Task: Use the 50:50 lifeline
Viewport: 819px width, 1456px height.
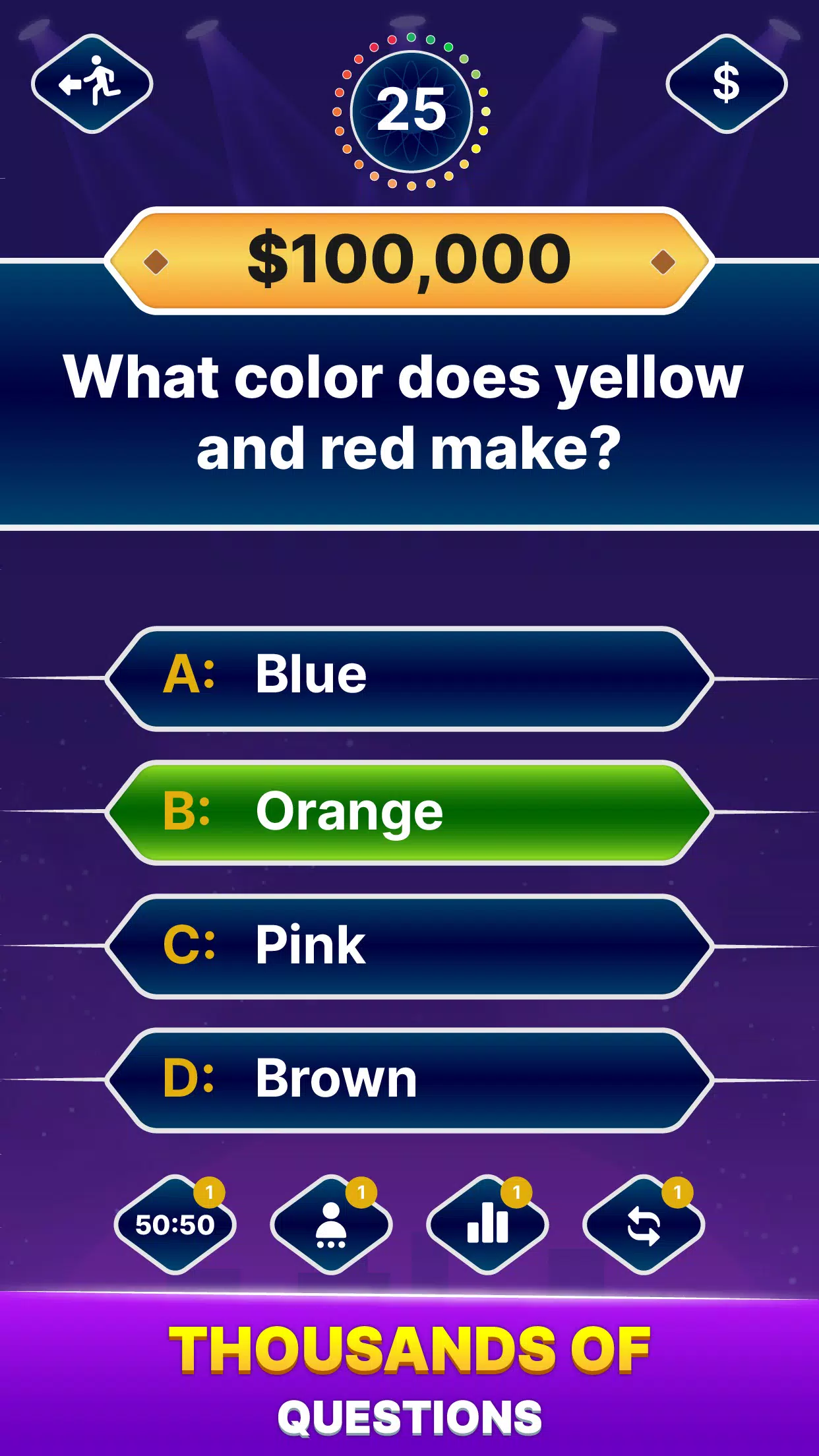Action: 175,1225
